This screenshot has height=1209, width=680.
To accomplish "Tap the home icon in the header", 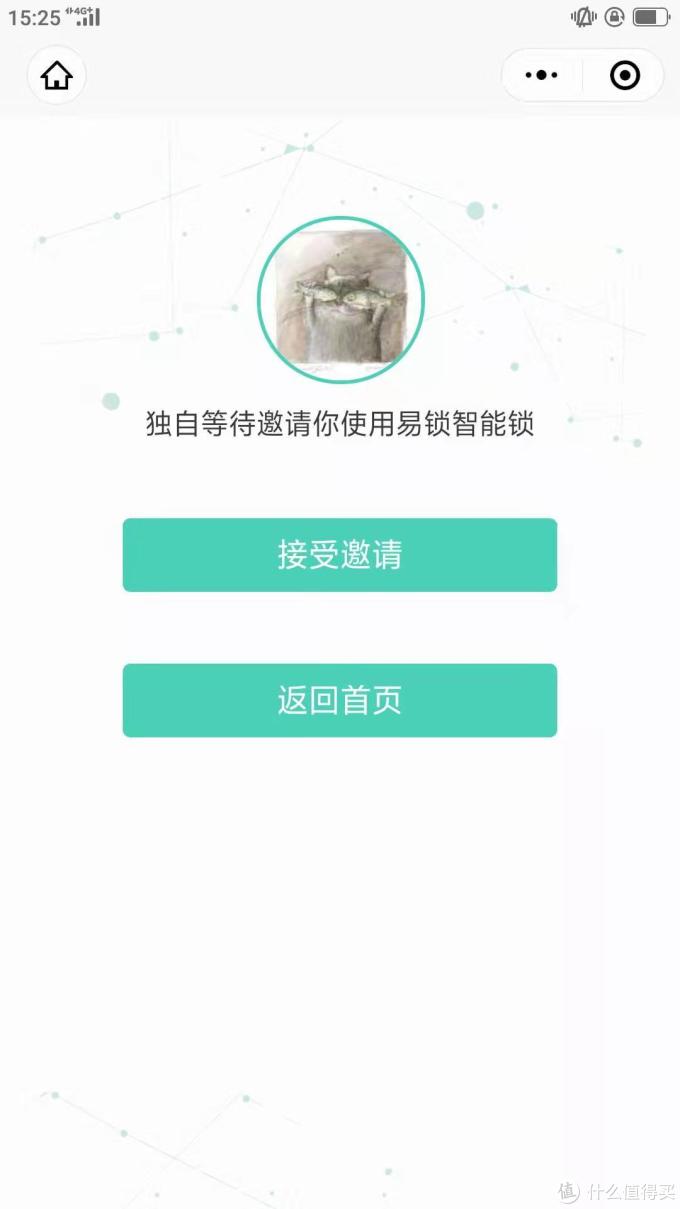I will tap(57, 75).
